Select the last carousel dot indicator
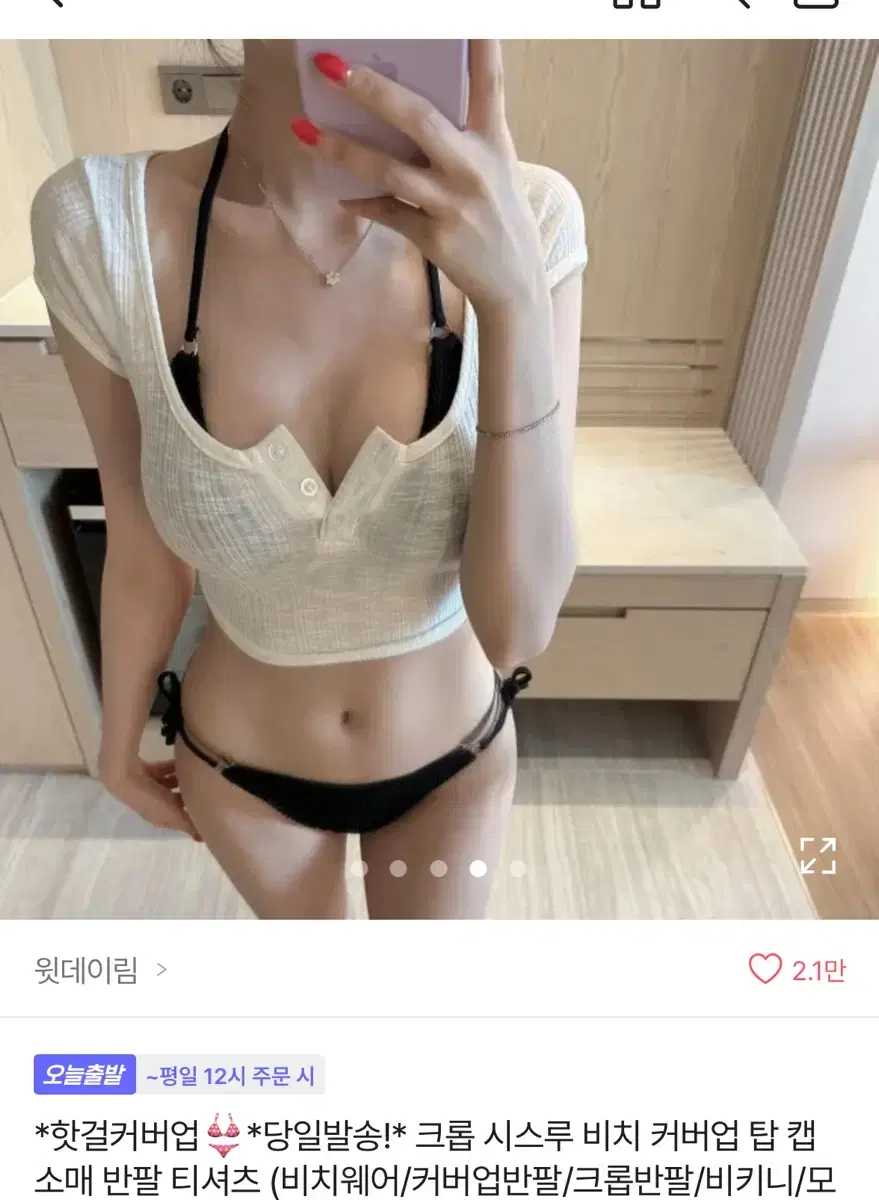 click(517, 871)
